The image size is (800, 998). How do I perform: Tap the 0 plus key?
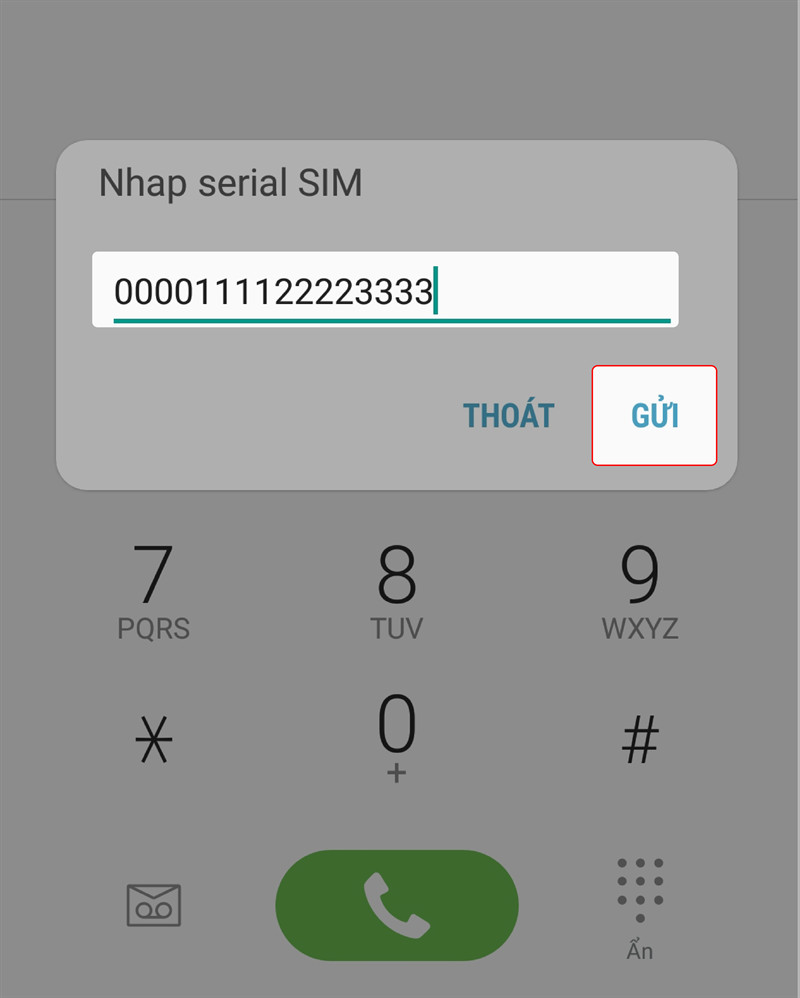[x=396, y=737]
